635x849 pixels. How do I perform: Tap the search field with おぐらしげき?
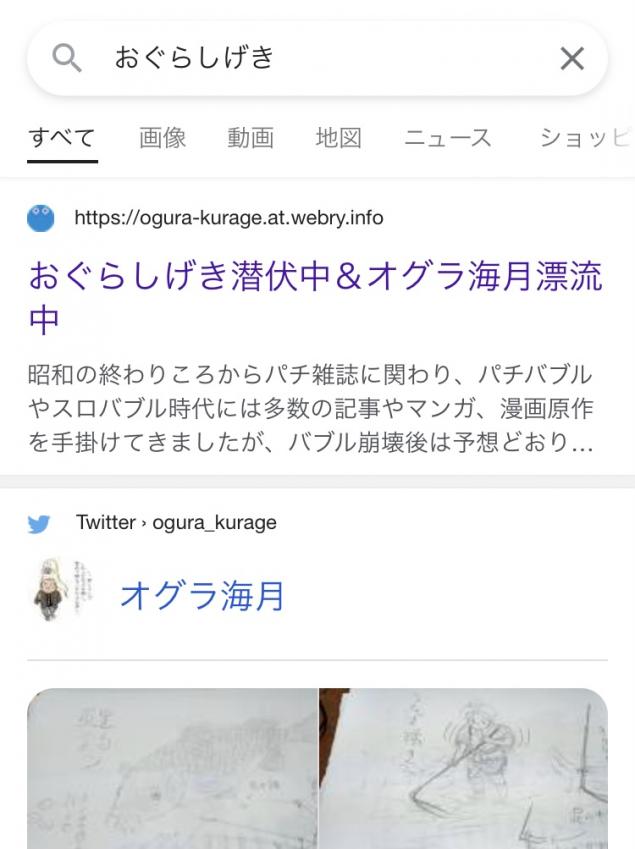coord(300,58)
